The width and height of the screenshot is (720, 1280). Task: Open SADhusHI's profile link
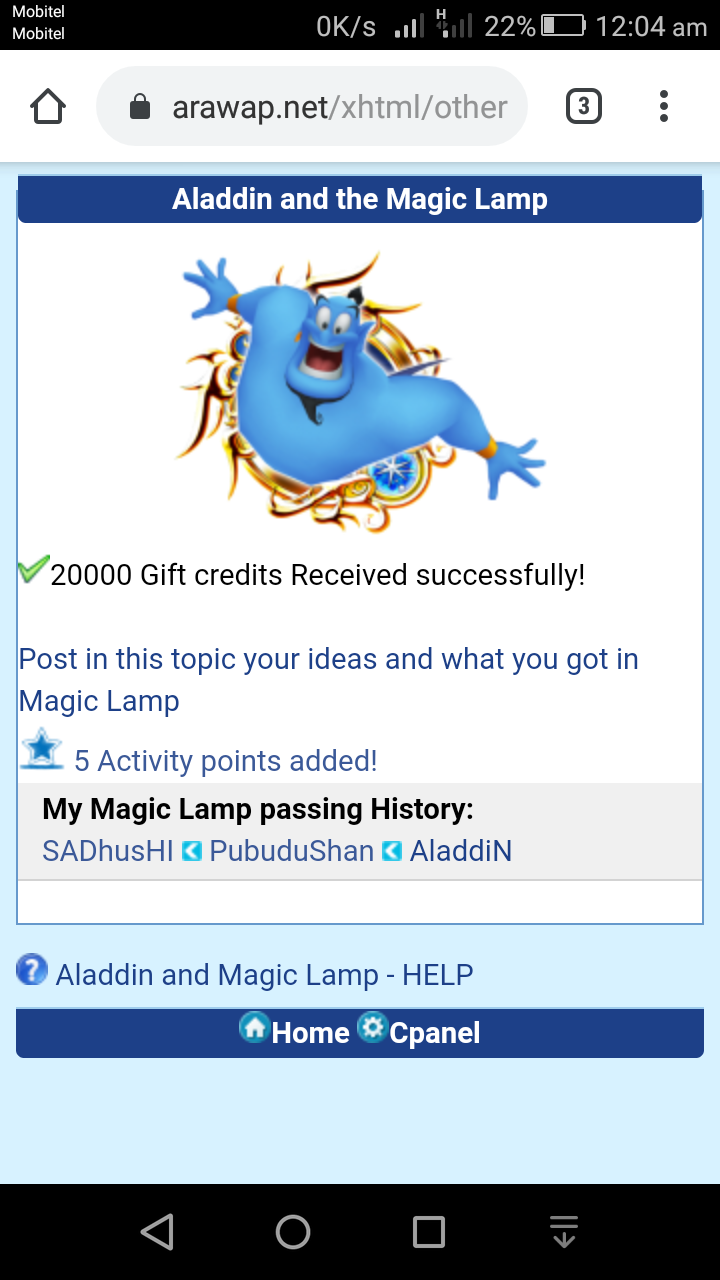click(x=108, y=851)
